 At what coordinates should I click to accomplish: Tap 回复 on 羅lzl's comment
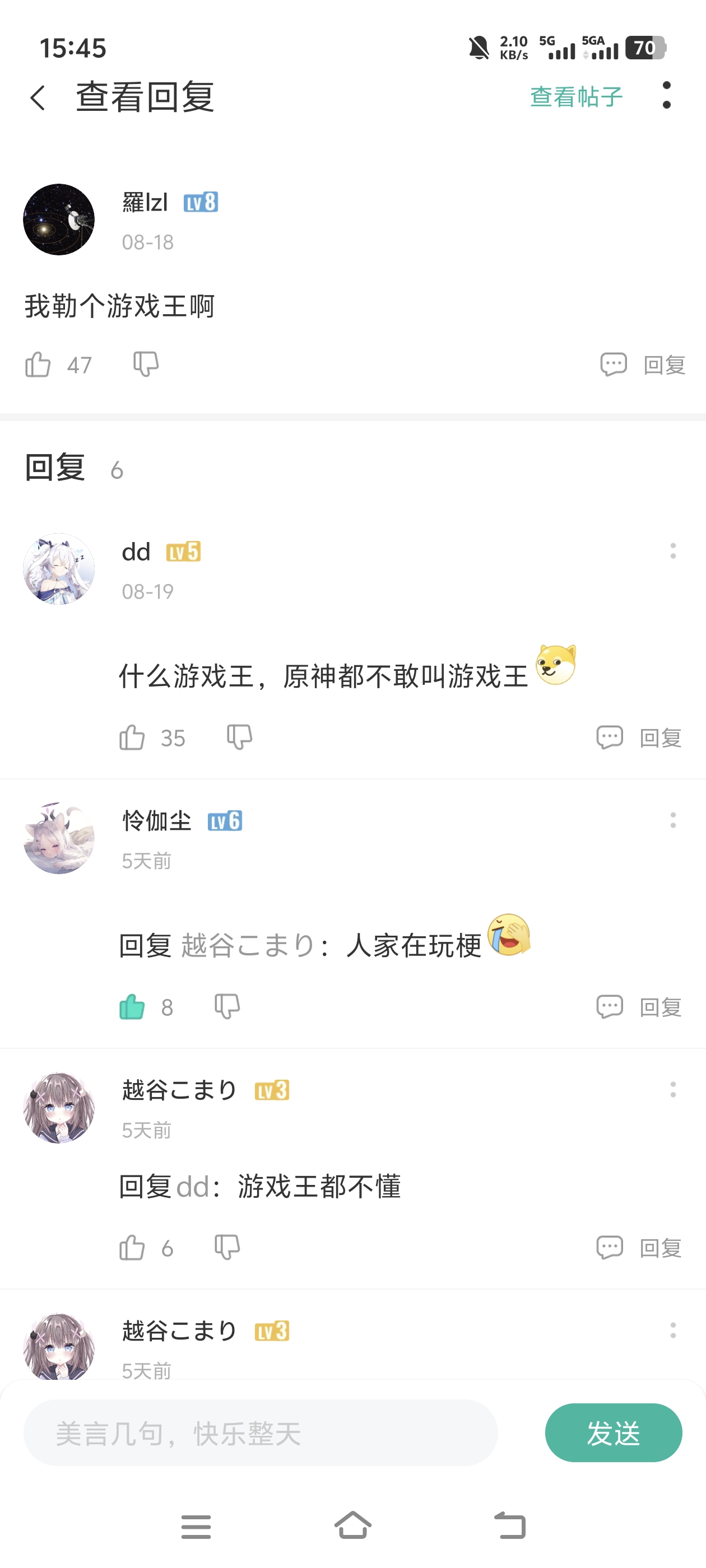(x=664, y=364)
